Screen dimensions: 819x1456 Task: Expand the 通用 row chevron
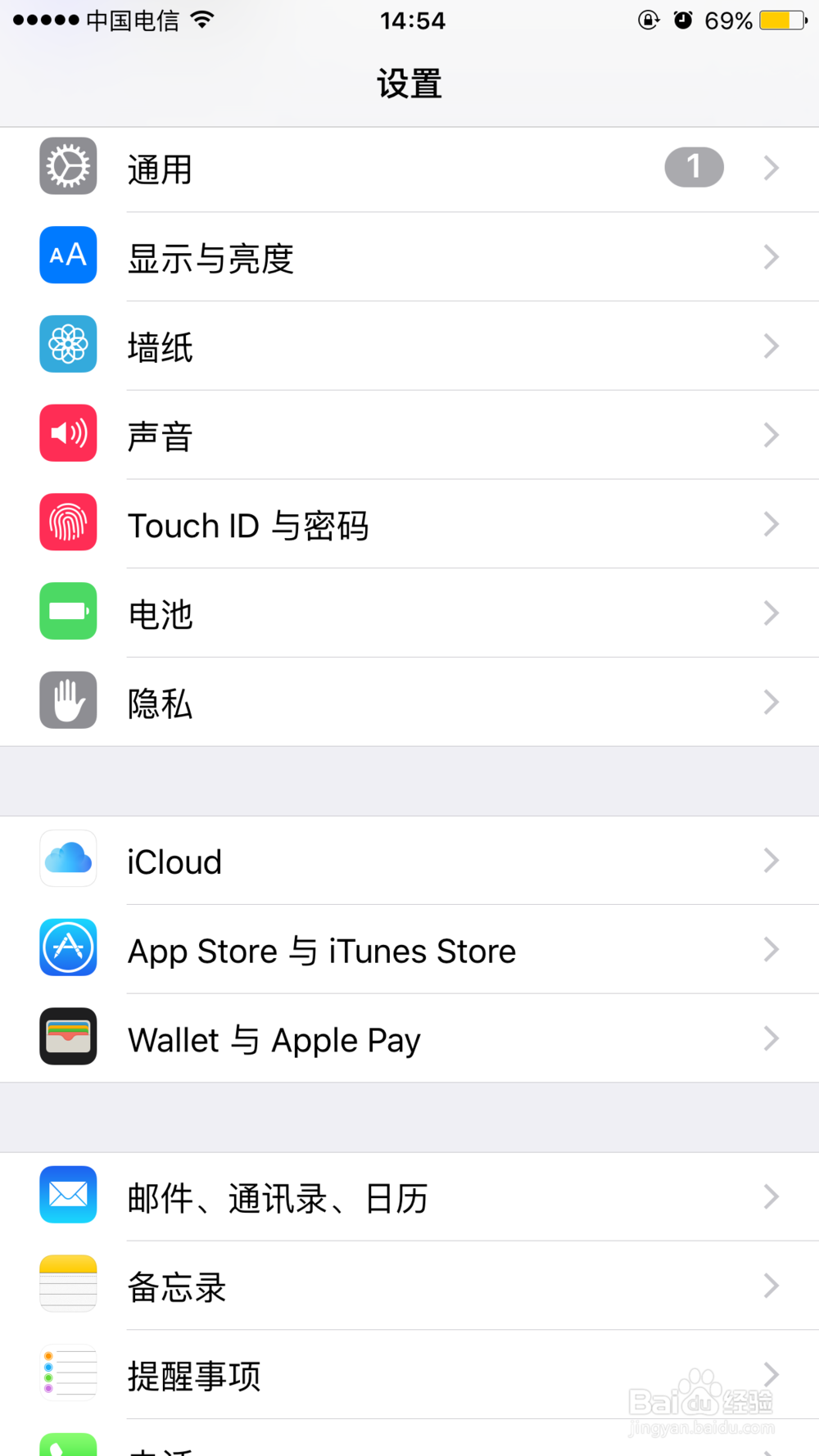point(770,167)
